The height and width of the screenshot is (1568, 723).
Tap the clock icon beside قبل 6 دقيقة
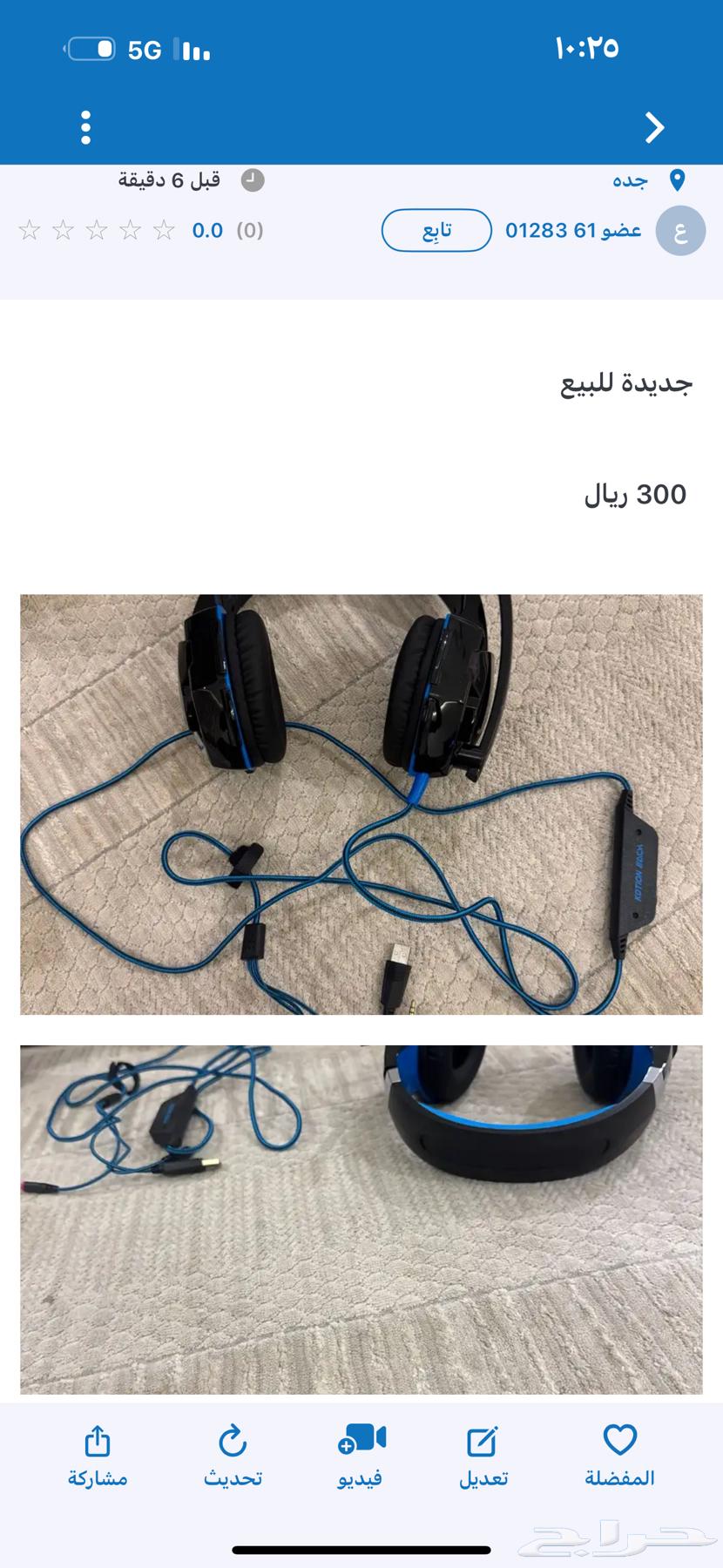click(251, 179)
